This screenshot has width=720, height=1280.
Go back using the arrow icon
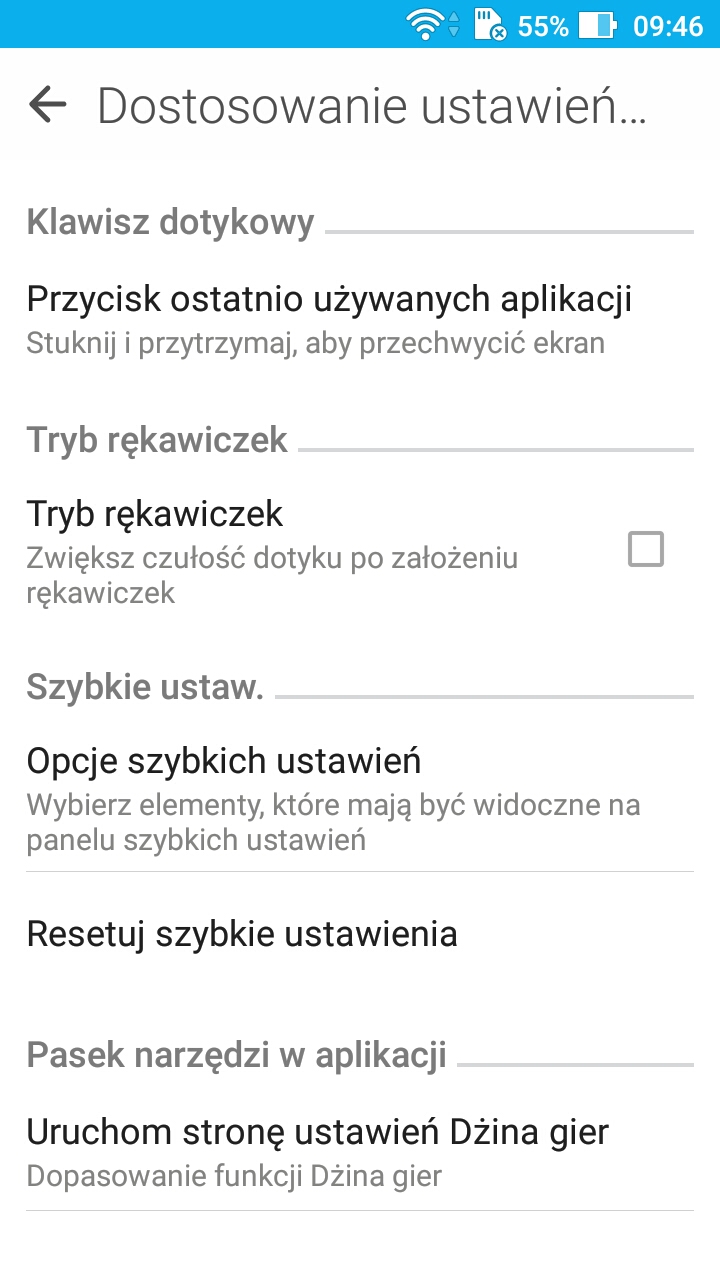click(x=47, y=104)
